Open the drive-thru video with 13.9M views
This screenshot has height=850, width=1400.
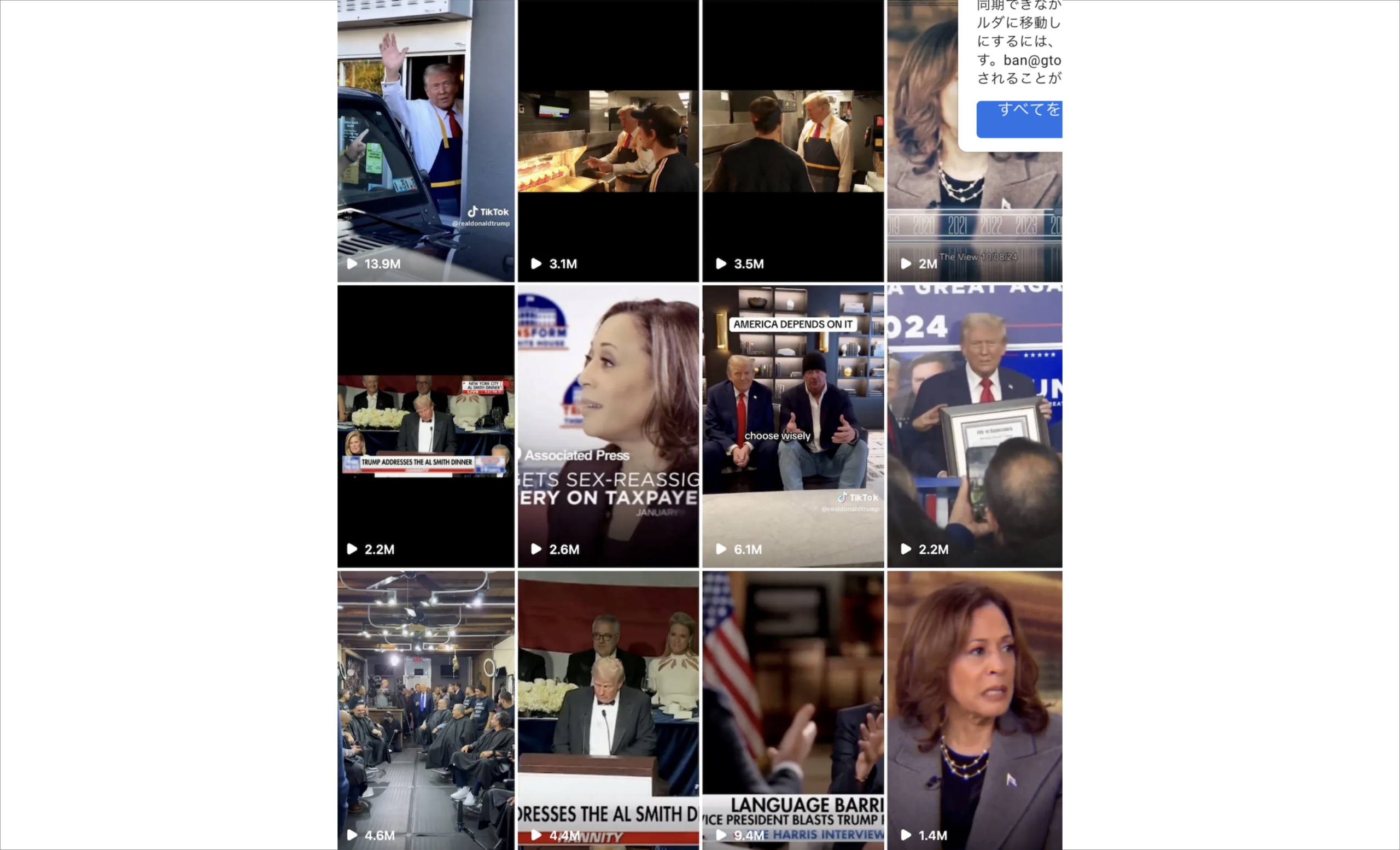tap(425, 141)
